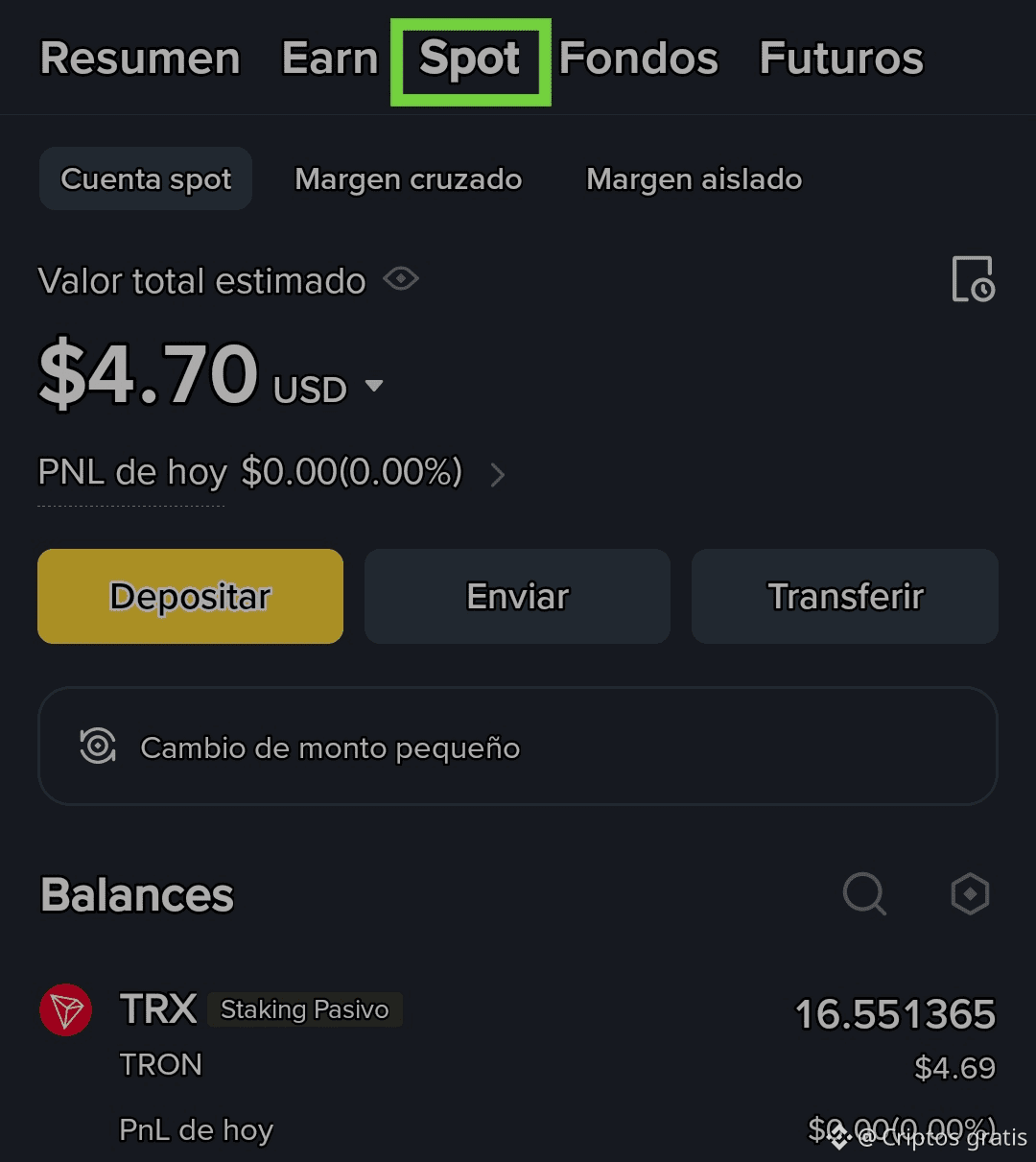View today's PNL details
This screenshot has width=1036, height=1162.
pos(497,474)
